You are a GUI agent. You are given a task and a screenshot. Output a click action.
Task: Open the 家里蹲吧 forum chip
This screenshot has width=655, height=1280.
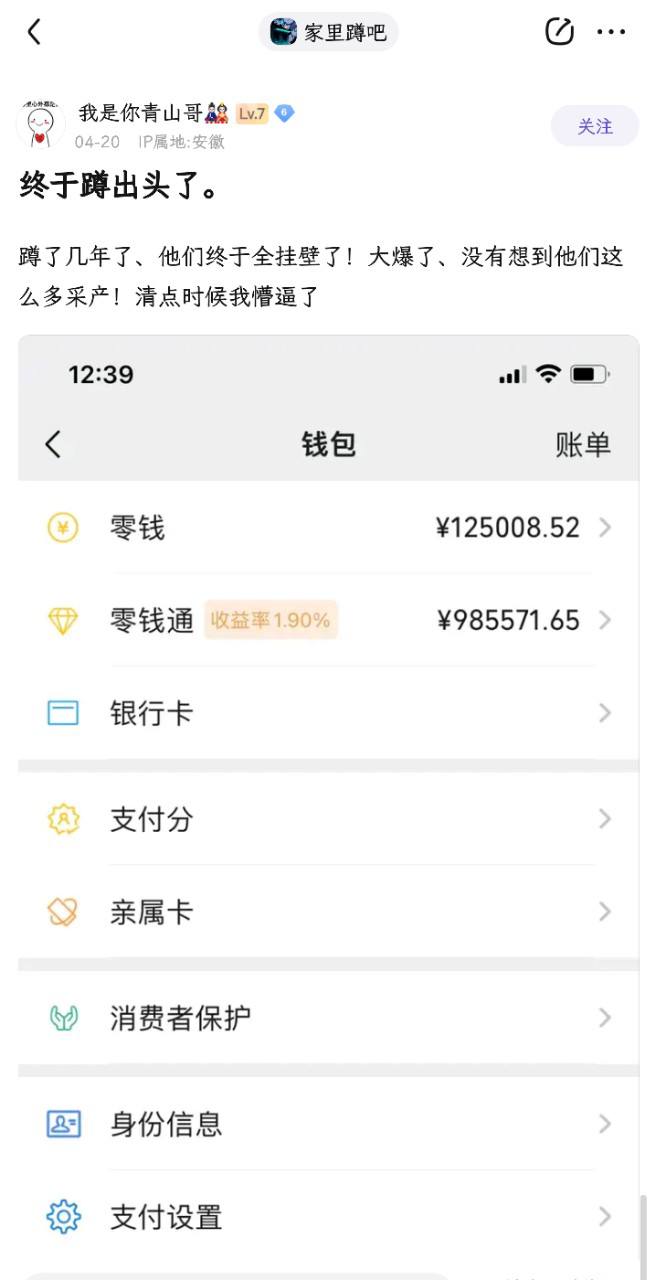[x=328, y=32]
